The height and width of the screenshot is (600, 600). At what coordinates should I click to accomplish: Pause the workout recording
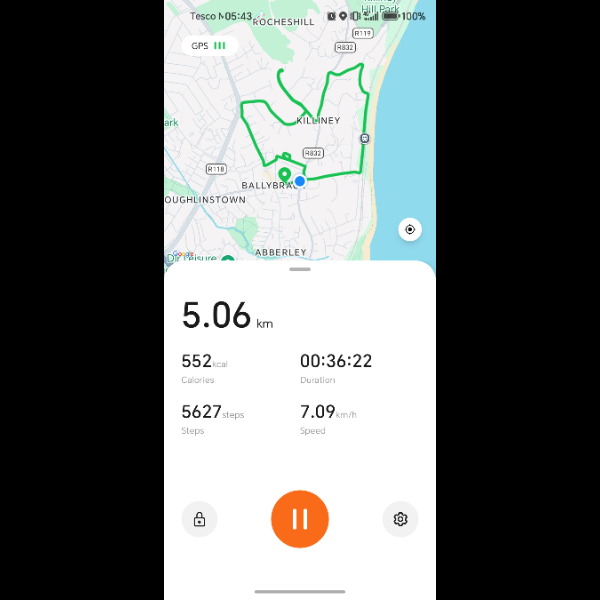point(300,519)
